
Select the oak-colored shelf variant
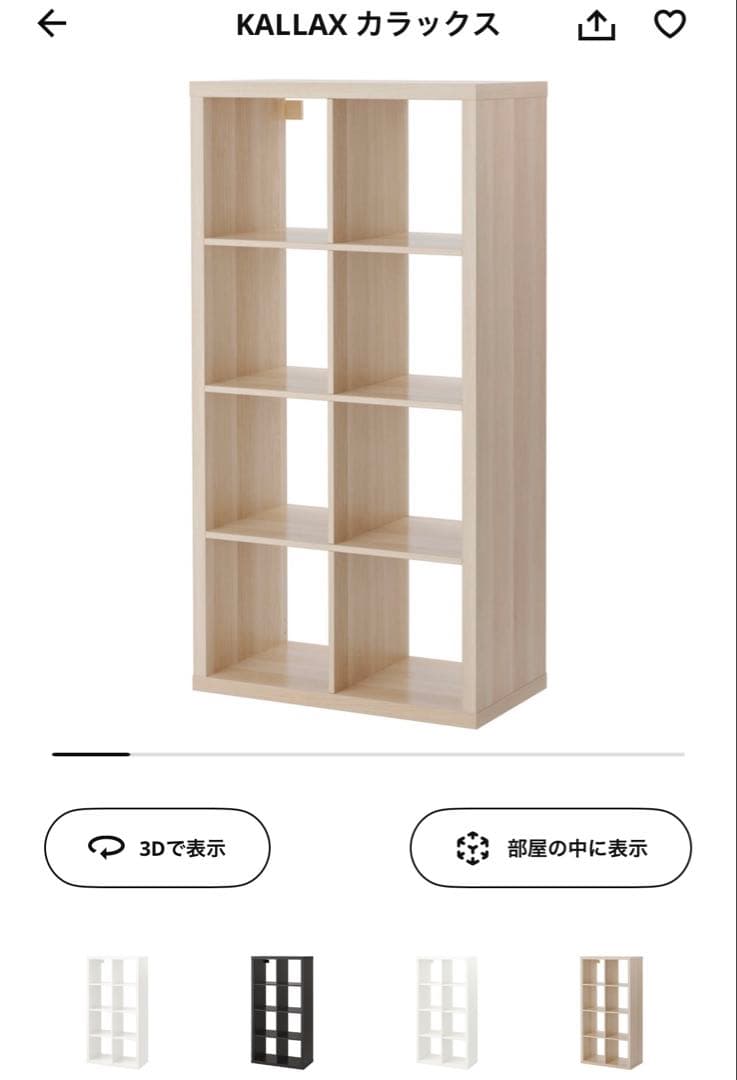pyautogui.click(x=611, y=1010)
